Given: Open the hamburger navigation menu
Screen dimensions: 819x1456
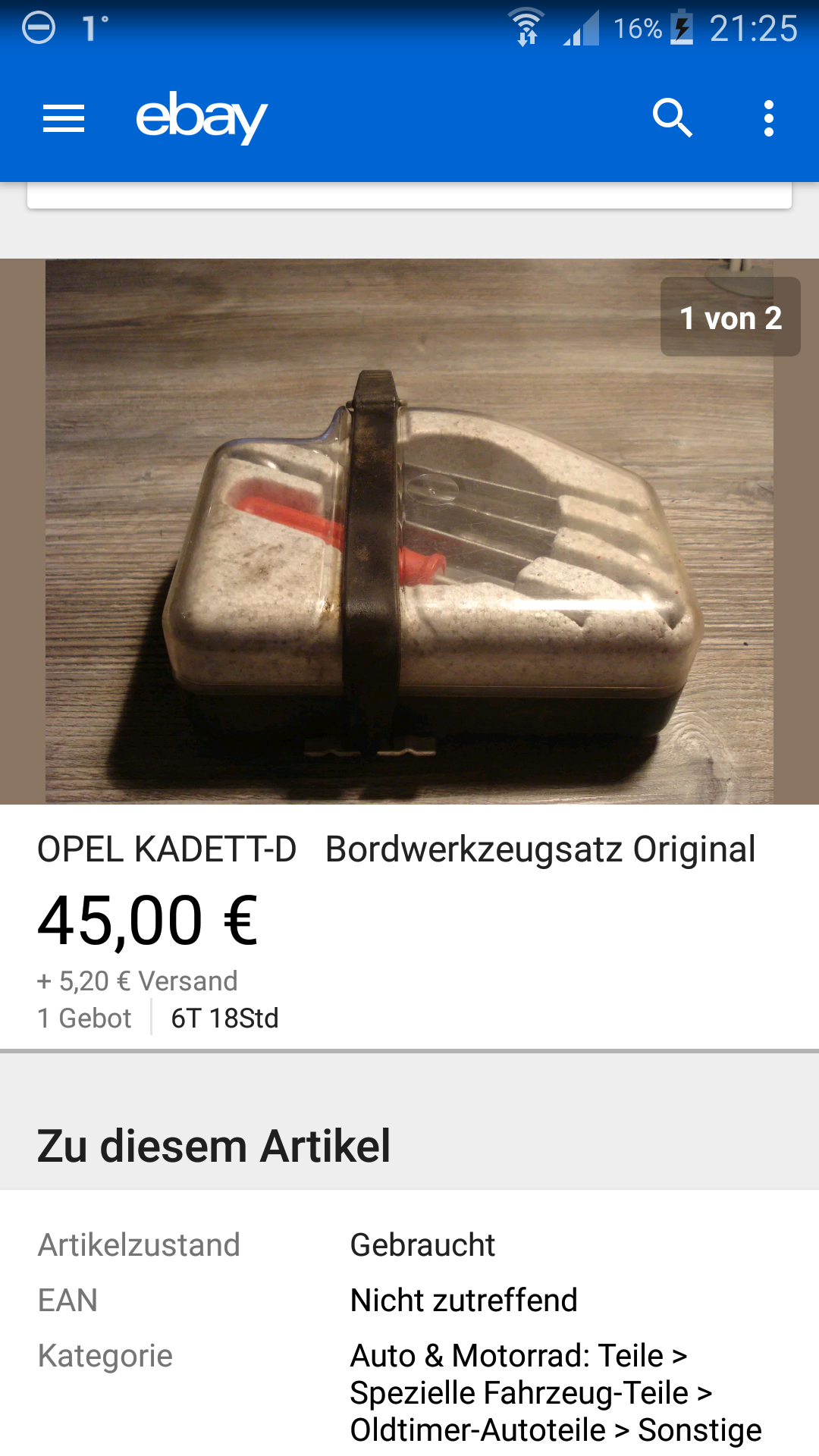Looking at the screenshot, I should click(x=64, y=119).
